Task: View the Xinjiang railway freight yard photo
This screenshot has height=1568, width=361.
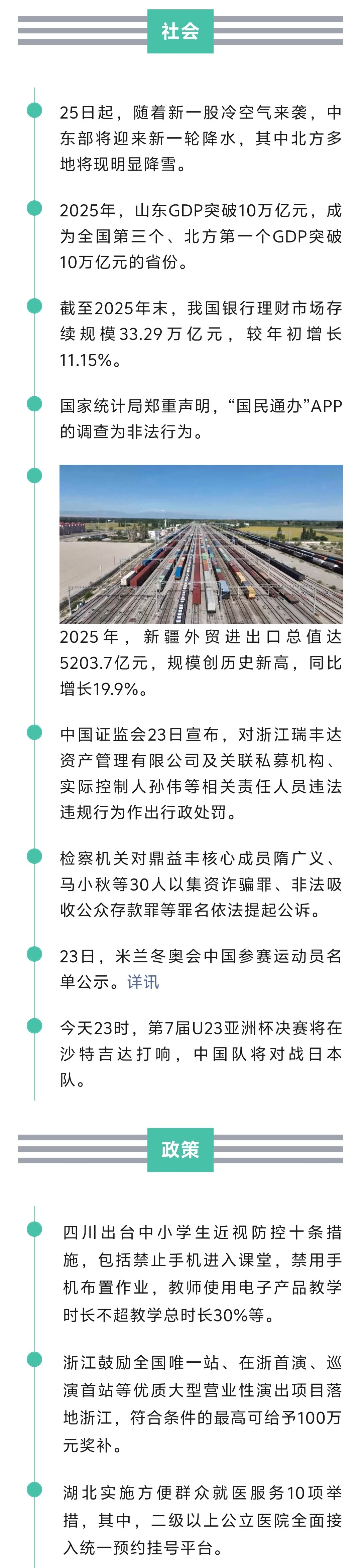Action: click(x=201, y=544)
